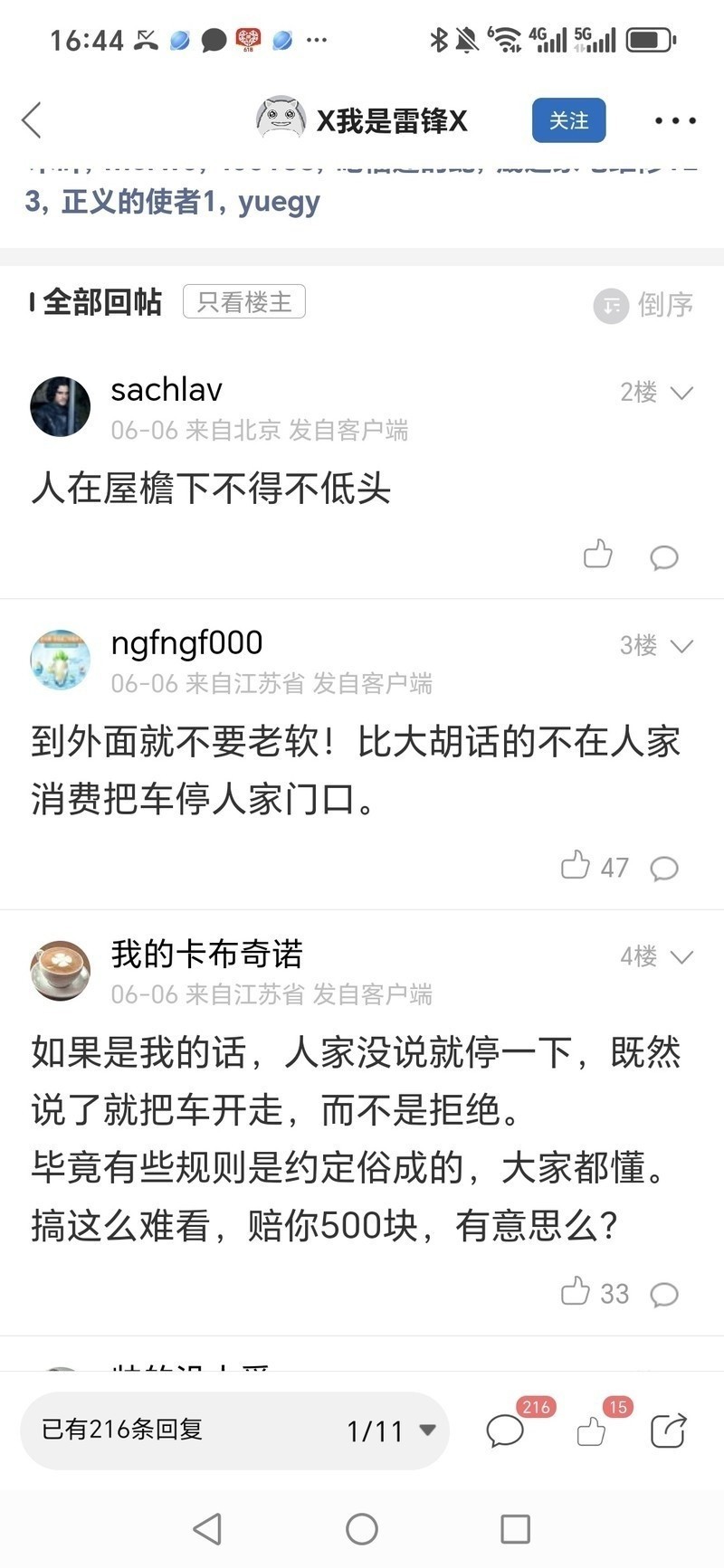Image resolution: width=724 pixels, height=1568 pixels.
Task: Like the thread via thumbs-up with 15
Action: (591, 1430)
